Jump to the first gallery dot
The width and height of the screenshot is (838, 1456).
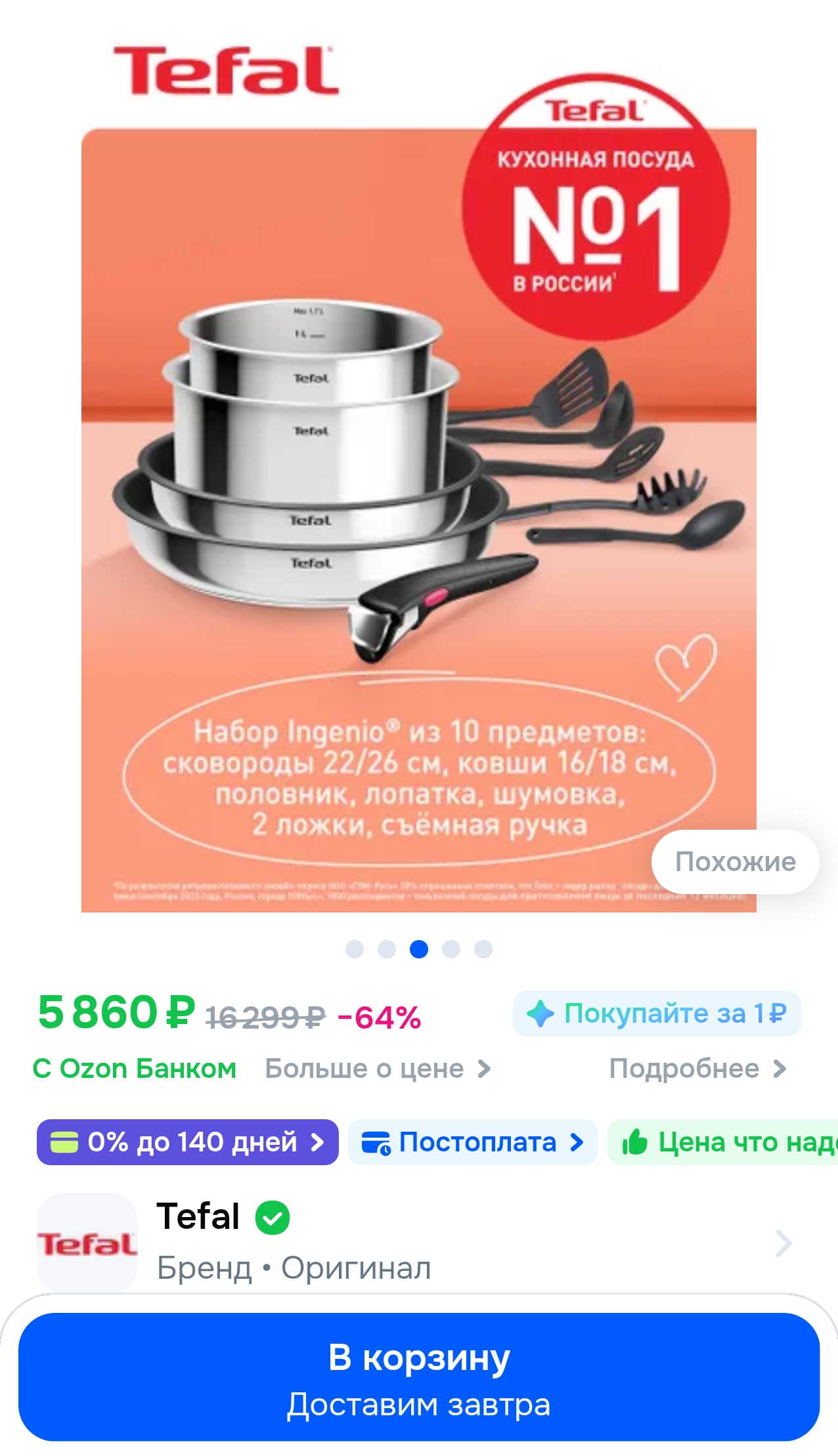355,949
